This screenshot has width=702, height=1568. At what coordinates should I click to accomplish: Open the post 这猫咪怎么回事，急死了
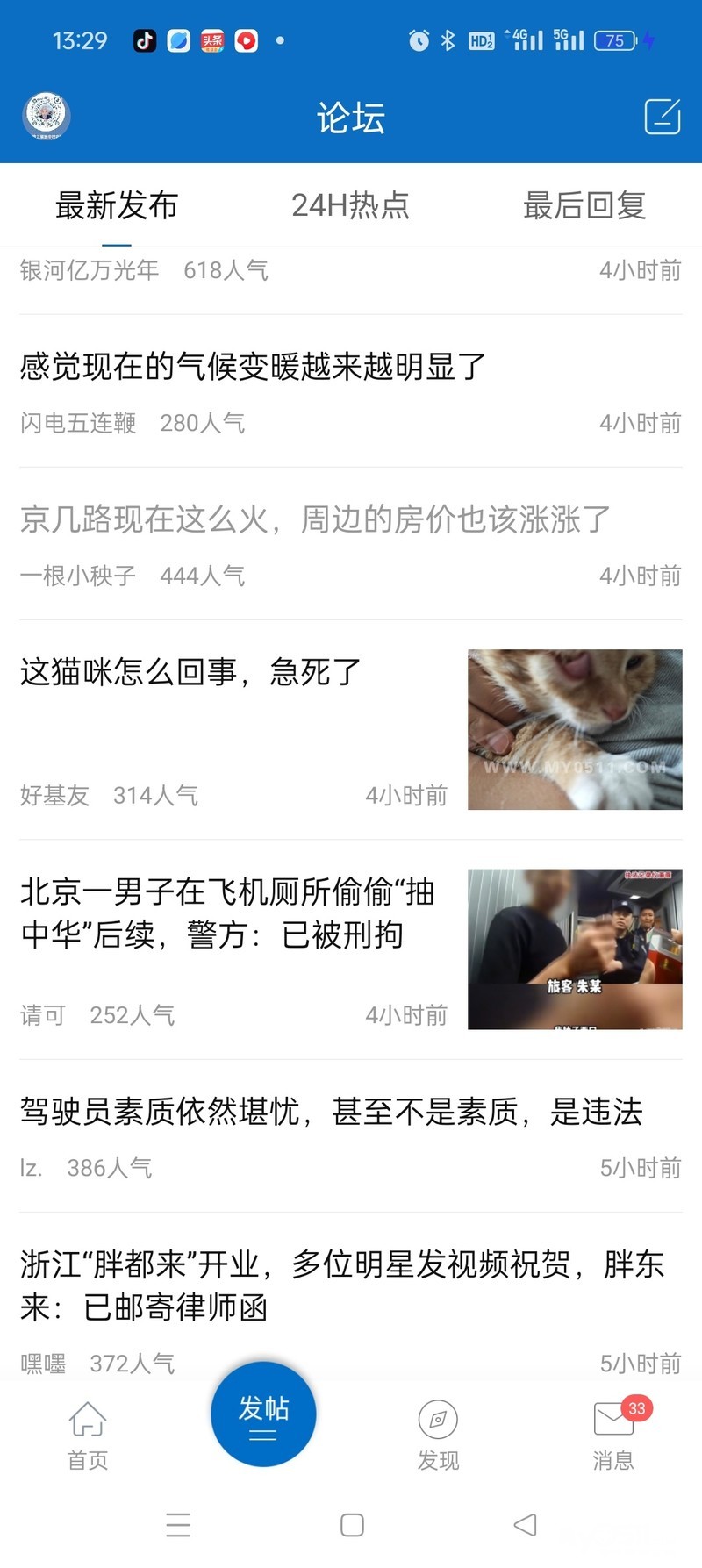[190, 673]
